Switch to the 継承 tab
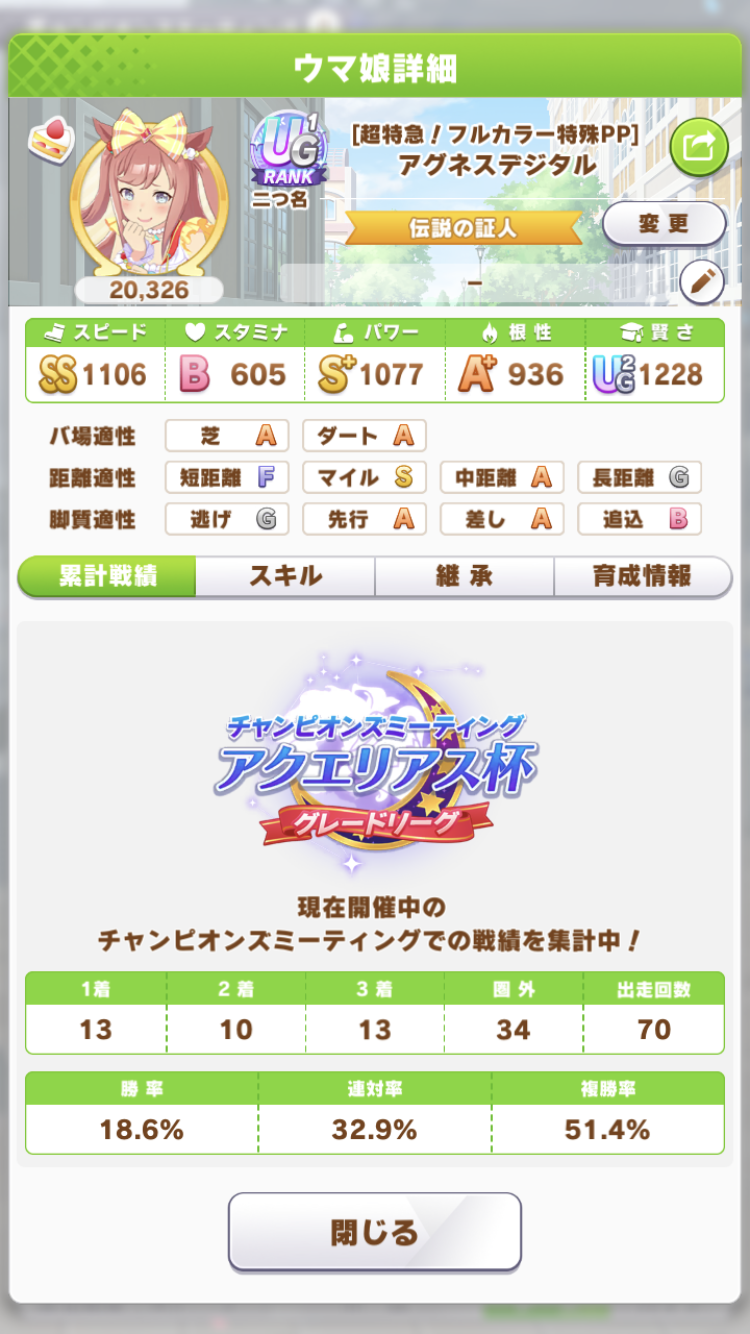 pos(464,576)
